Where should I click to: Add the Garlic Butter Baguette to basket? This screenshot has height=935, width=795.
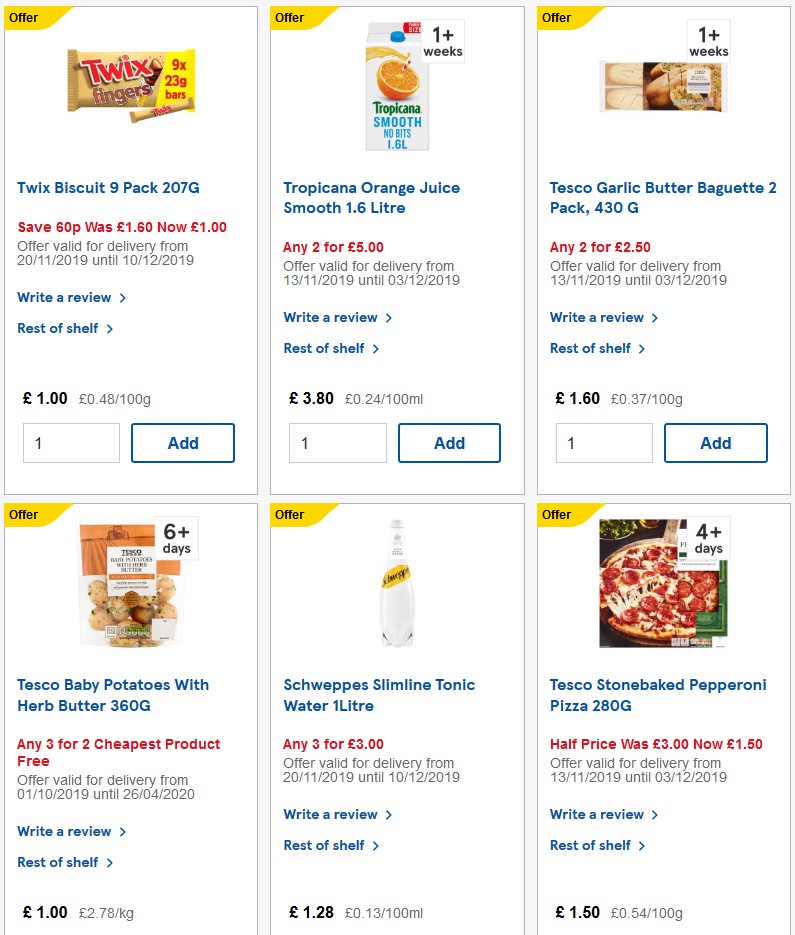coord(716,442)
